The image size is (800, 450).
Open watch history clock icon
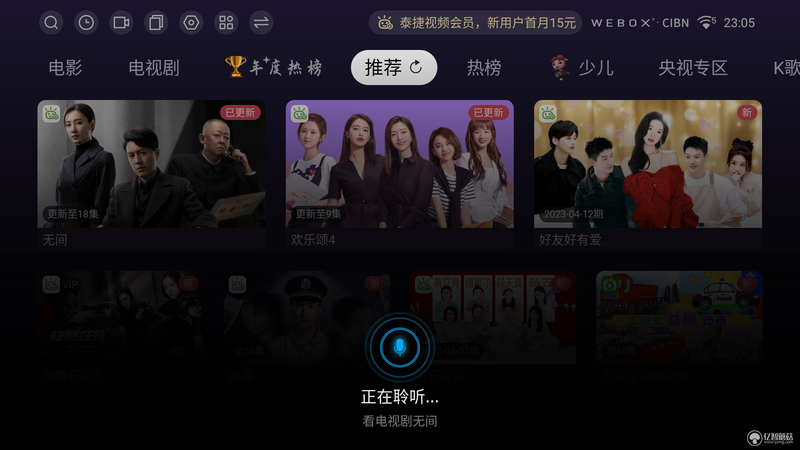pyautogui.click(x=86, y=22)
